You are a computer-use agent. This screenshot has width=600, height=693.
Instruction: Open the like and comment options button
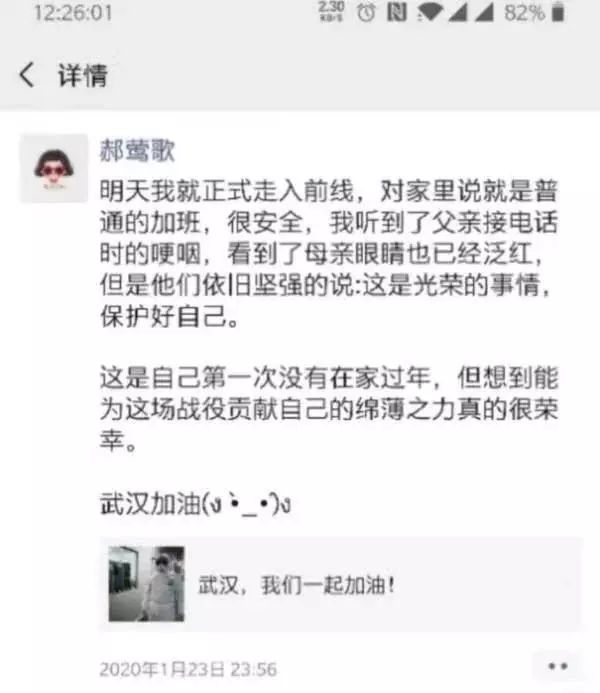click(555, 665)
